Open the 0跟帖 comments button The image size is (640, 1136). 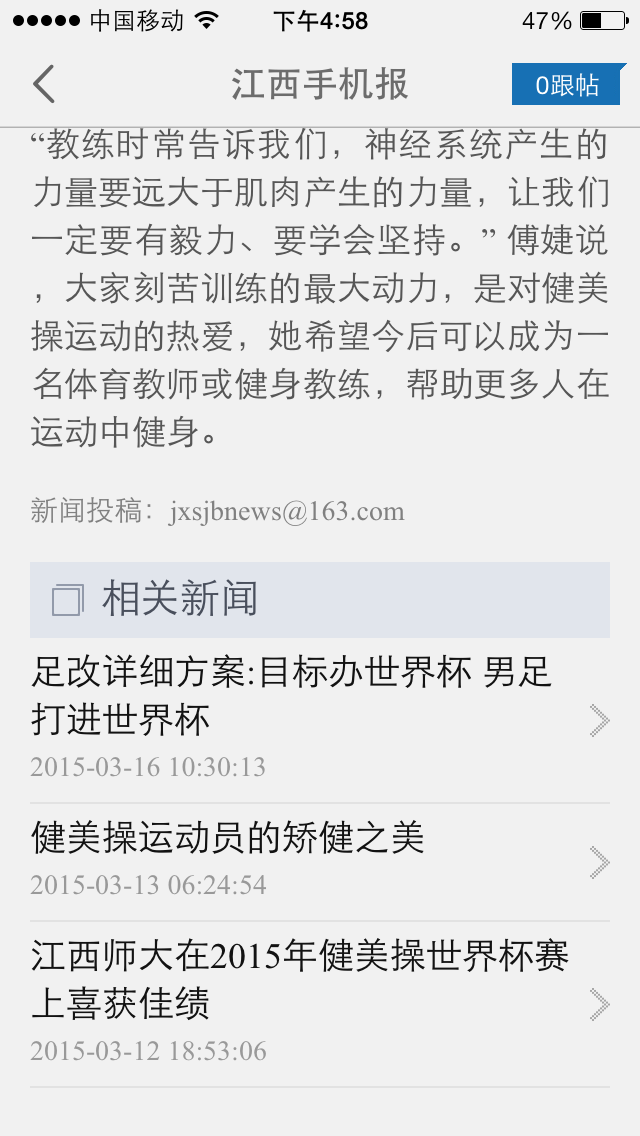pos(566,85)
